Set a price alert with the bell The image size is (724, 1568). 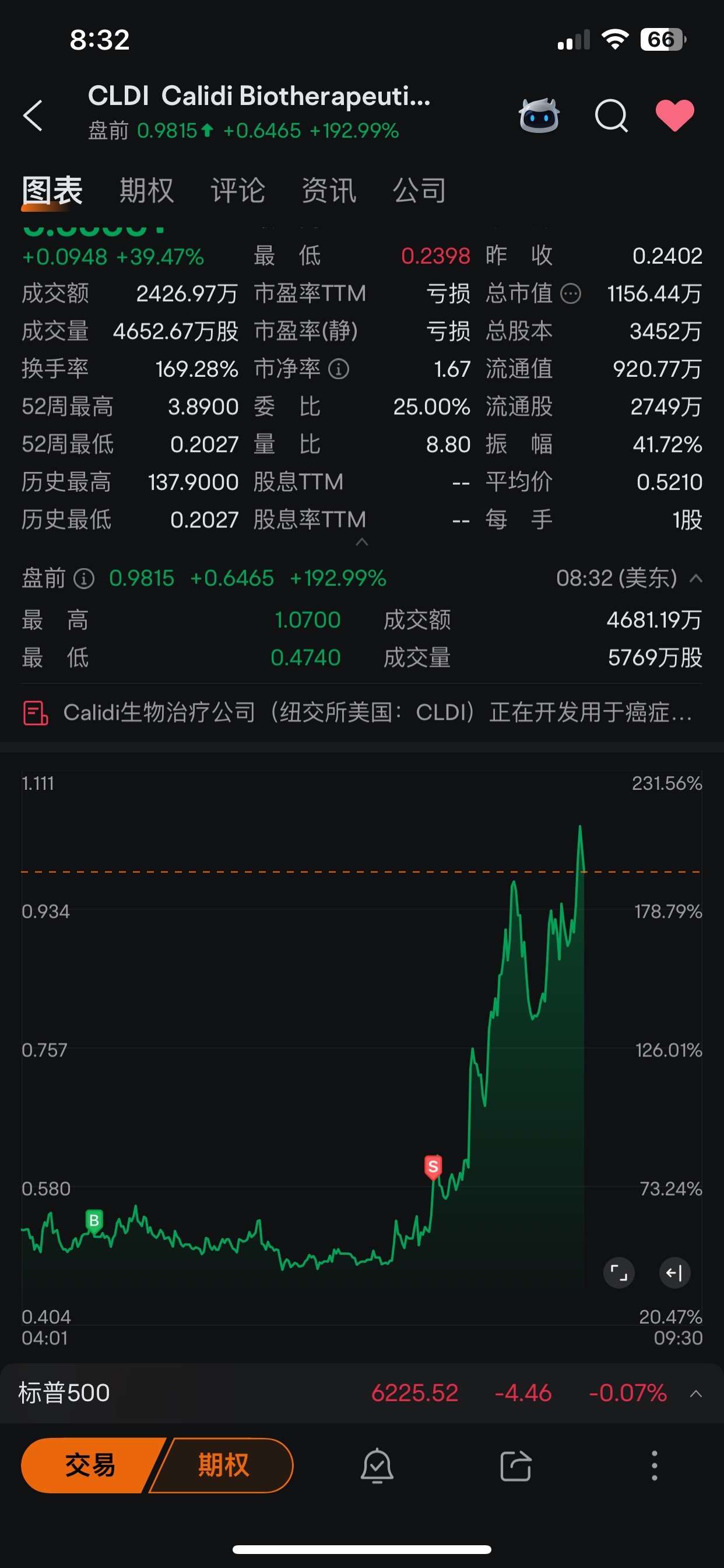tap(377, 1465)
